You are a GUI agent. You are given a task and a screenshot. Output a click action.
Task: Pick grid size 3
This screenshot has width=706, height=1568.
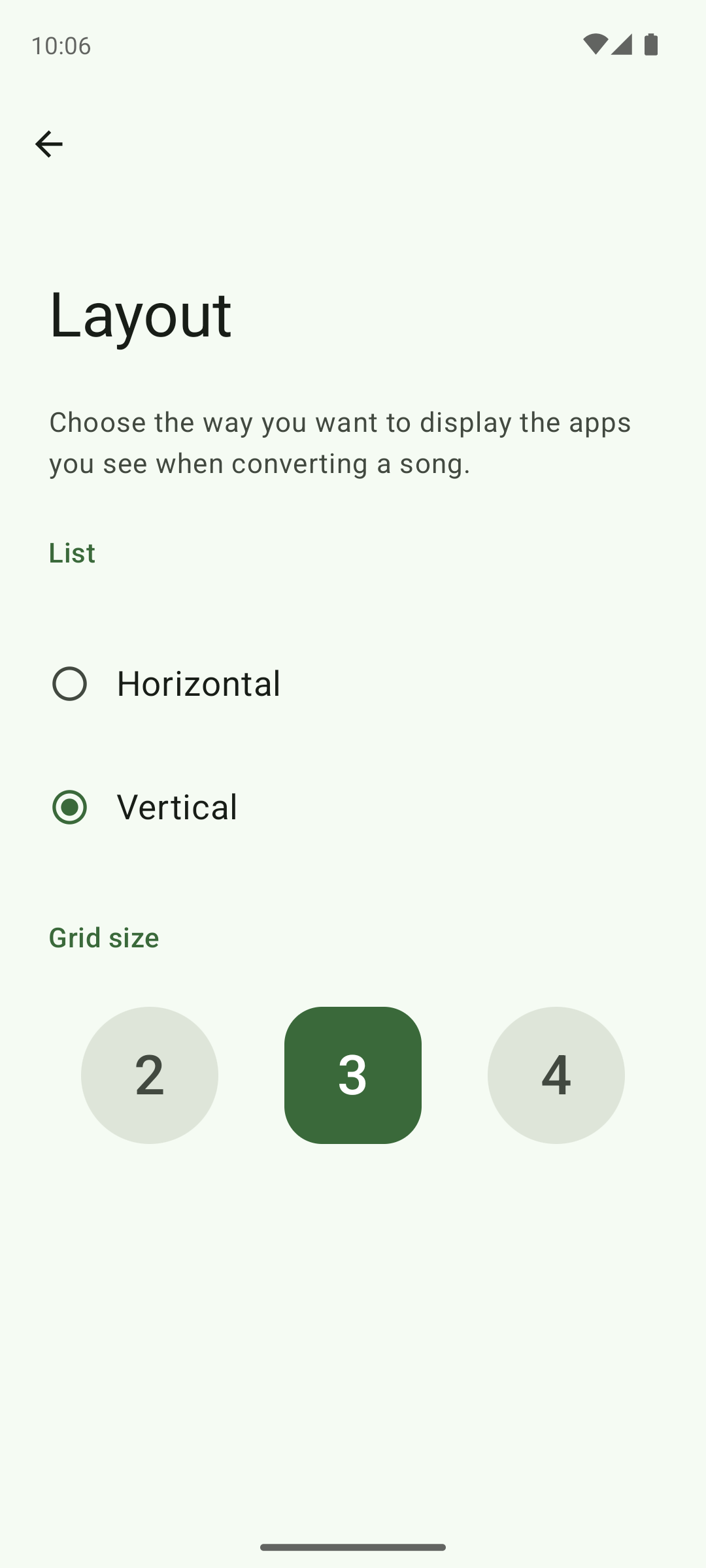click(353, 1075)
